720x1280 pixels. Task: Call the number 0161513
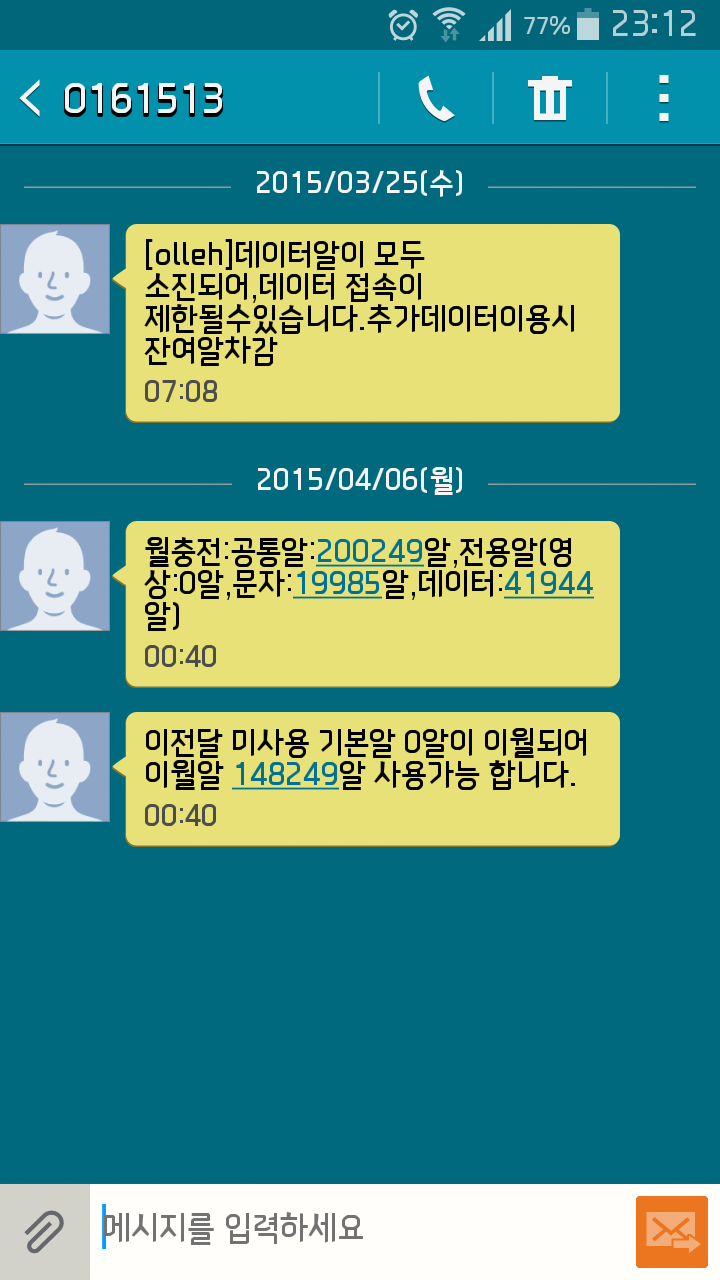pos(436,99)
